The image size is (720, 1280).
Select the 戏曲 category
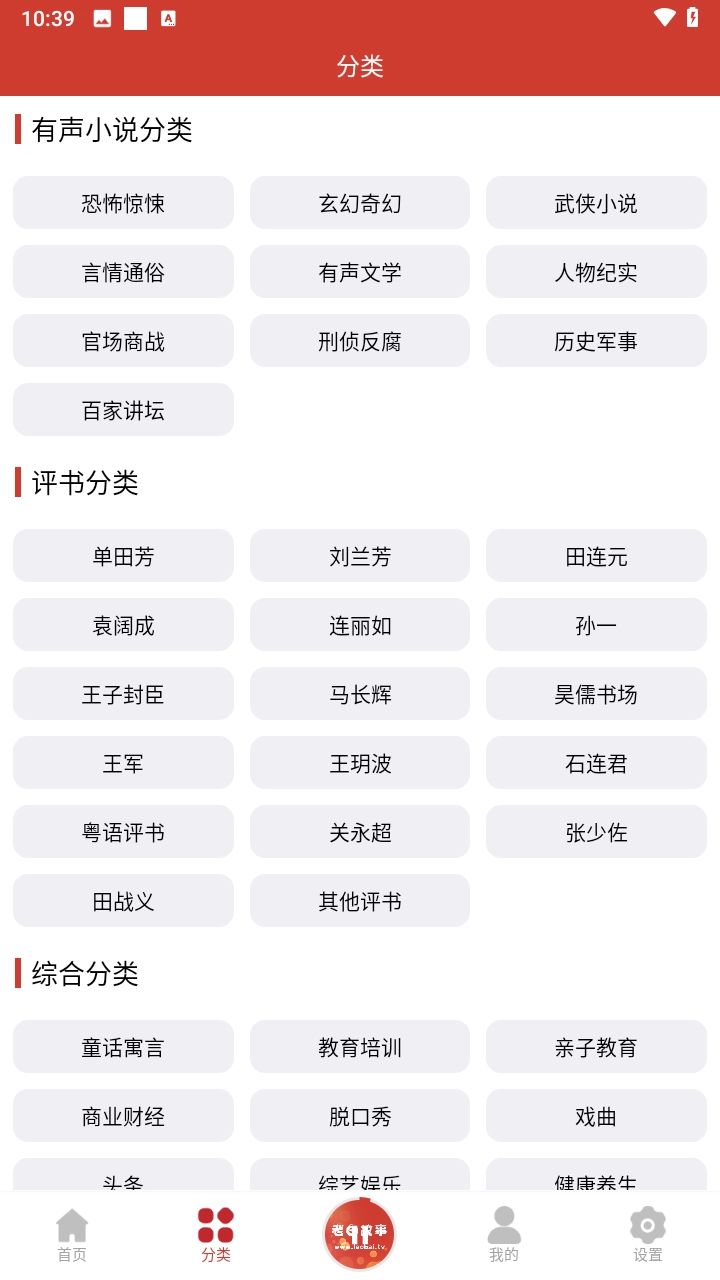(x=596, y=1116)
